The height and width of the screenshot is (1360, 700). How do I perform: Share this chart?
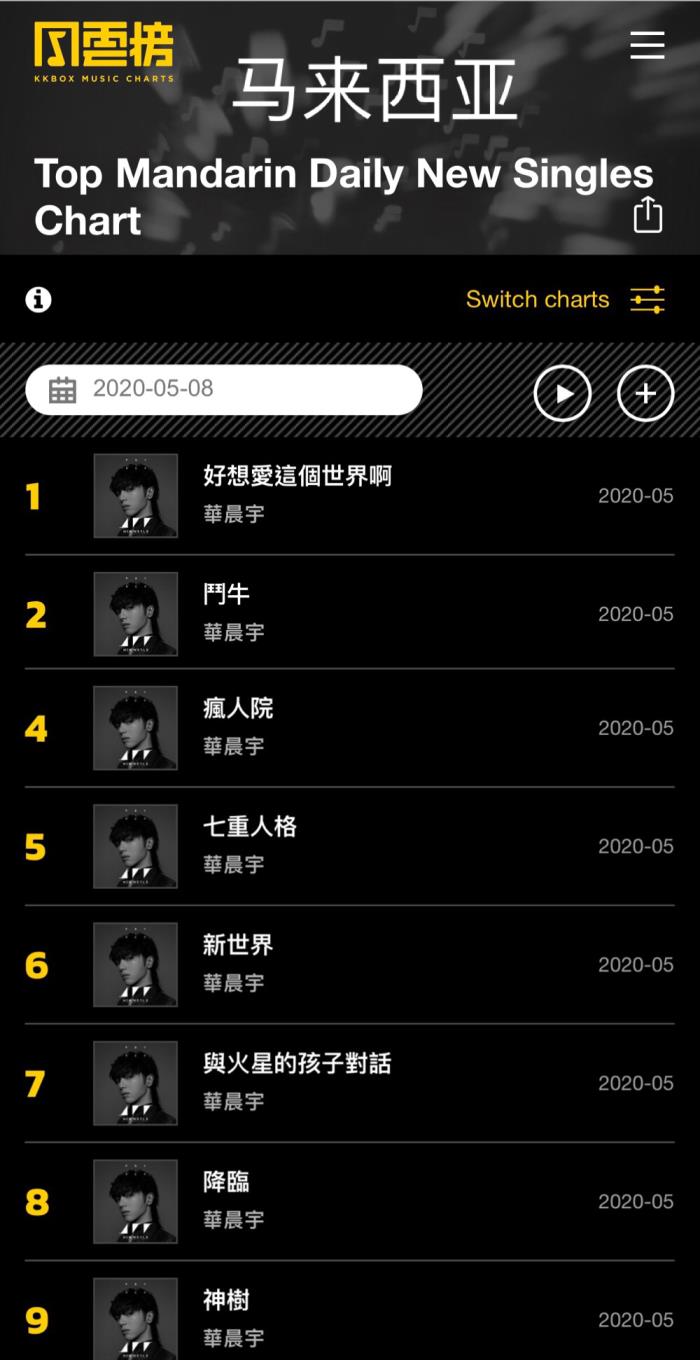(648, 214)
